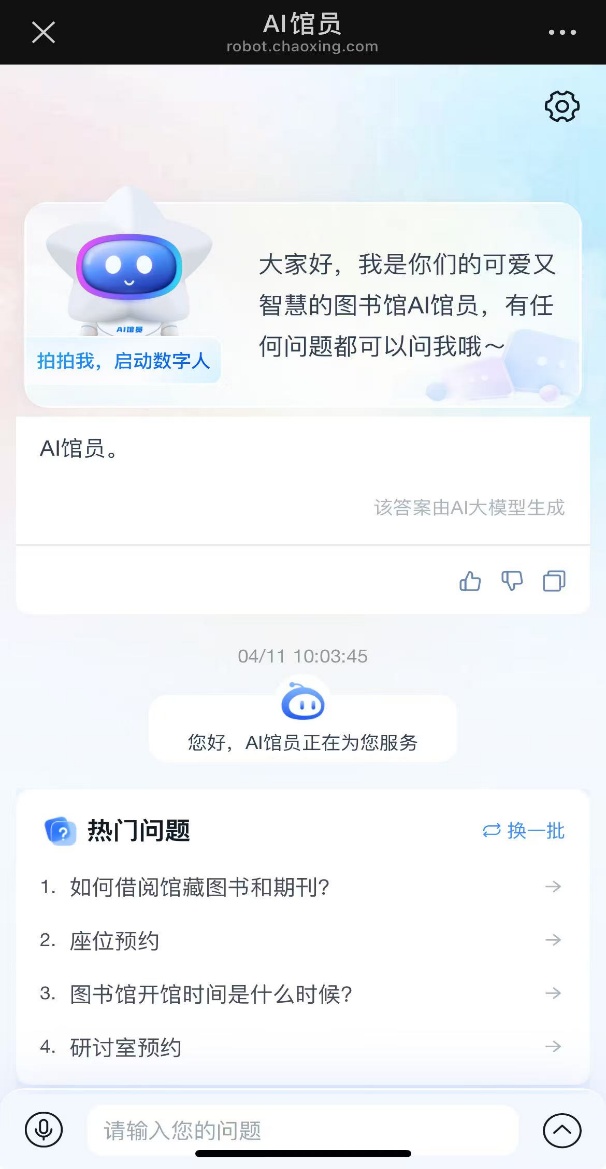Open the three-dot overflow menu
The height and width of the screenshot is (1169, 606).
(563, 33)
